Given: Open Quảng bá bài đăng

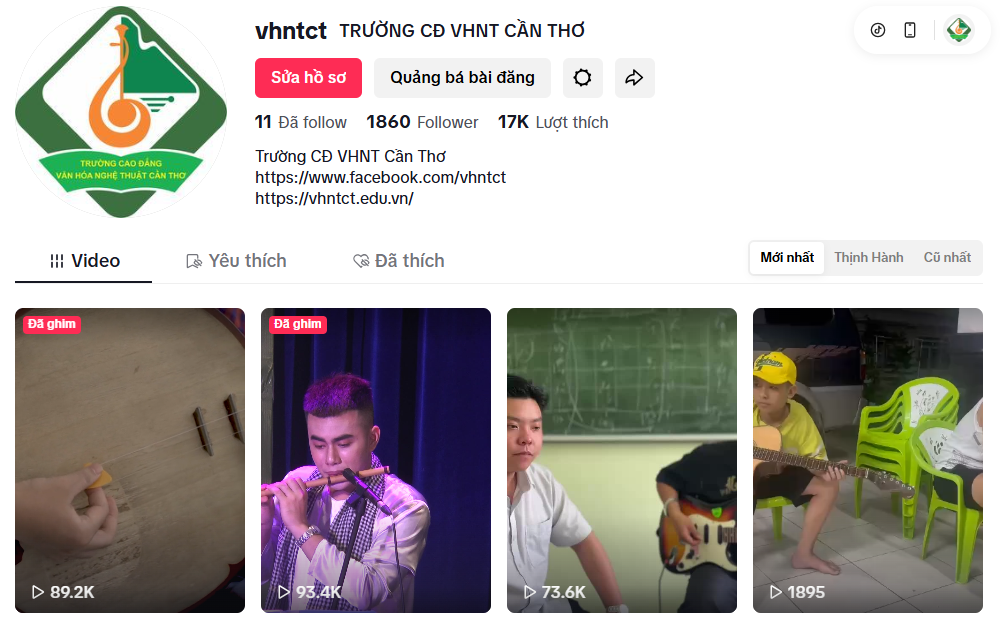Looking at the screenshot, I should click(462, 78).
